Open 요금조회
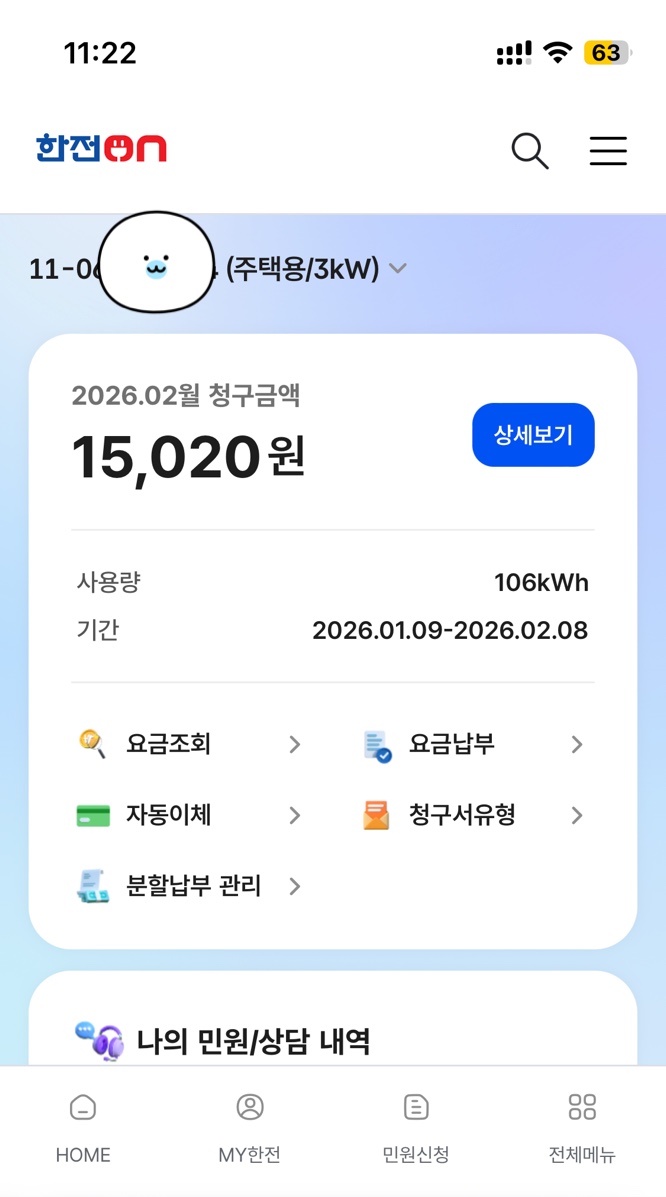Image resolution: width=666 pixels, height=1197 pixels. click(x=189, y=744)
